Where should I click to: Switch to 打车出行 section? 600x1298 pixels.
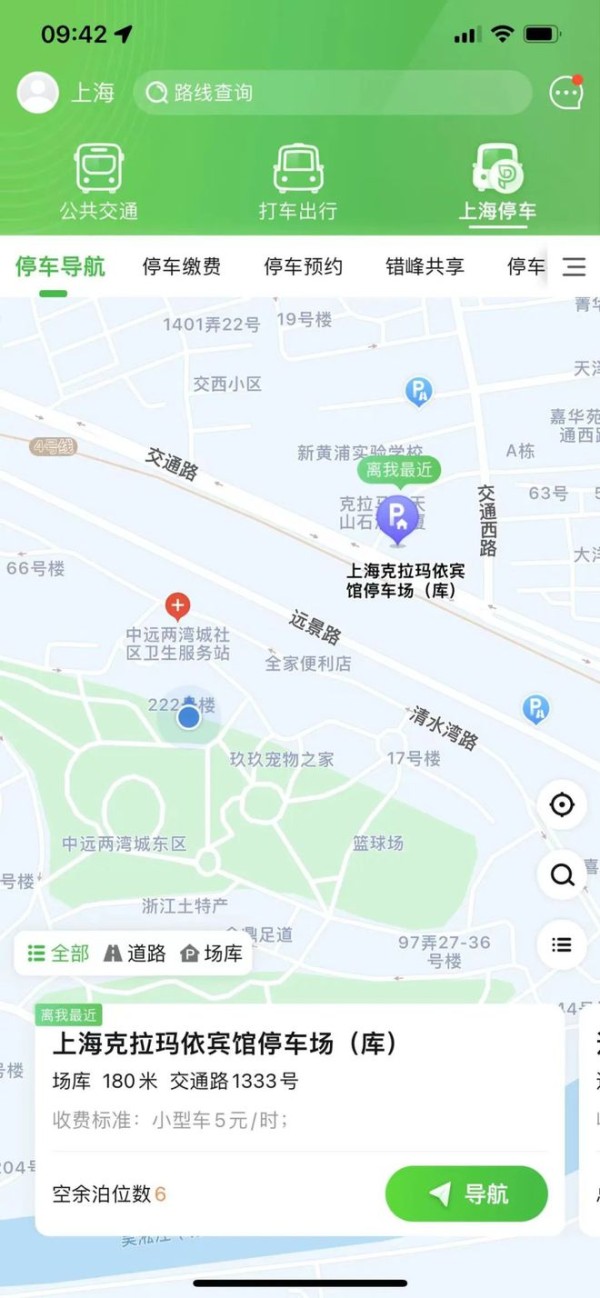coord(298,183)
